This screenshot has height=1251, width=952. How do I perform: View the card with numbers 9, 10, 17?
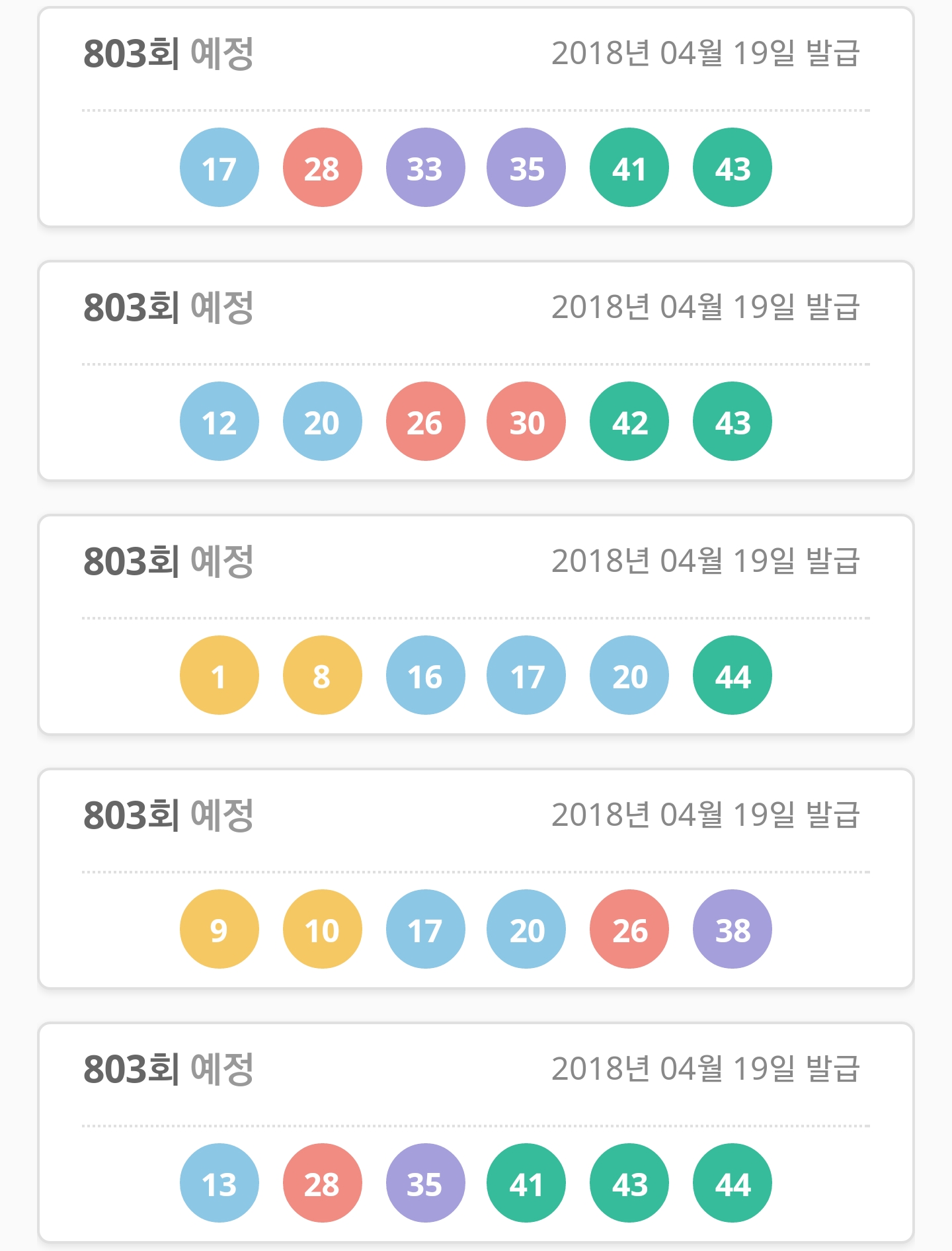tap(475, 879)
